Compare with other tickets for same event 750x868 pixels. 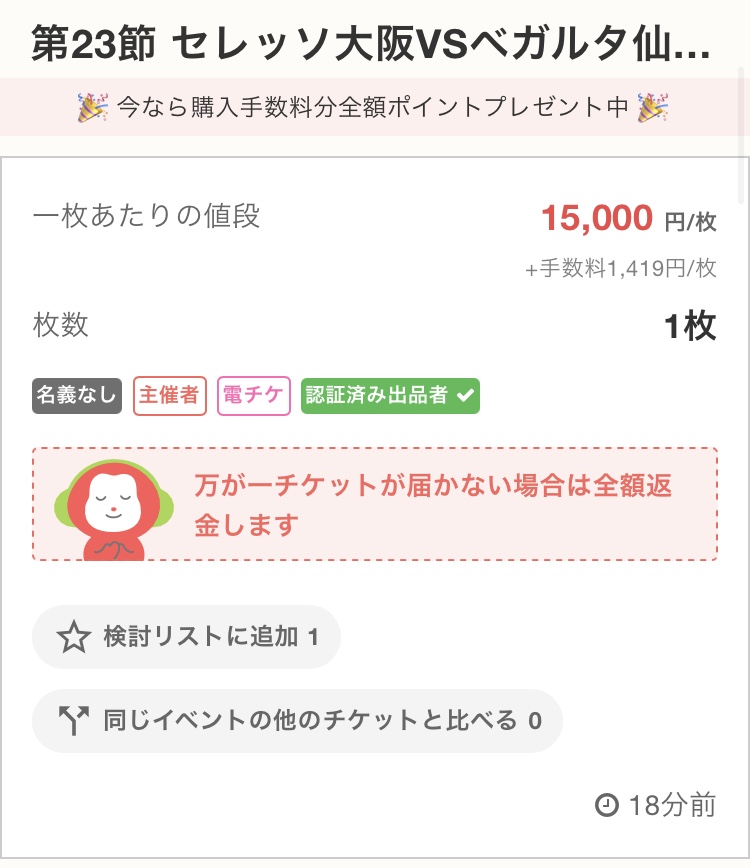[x=297, y=720]
